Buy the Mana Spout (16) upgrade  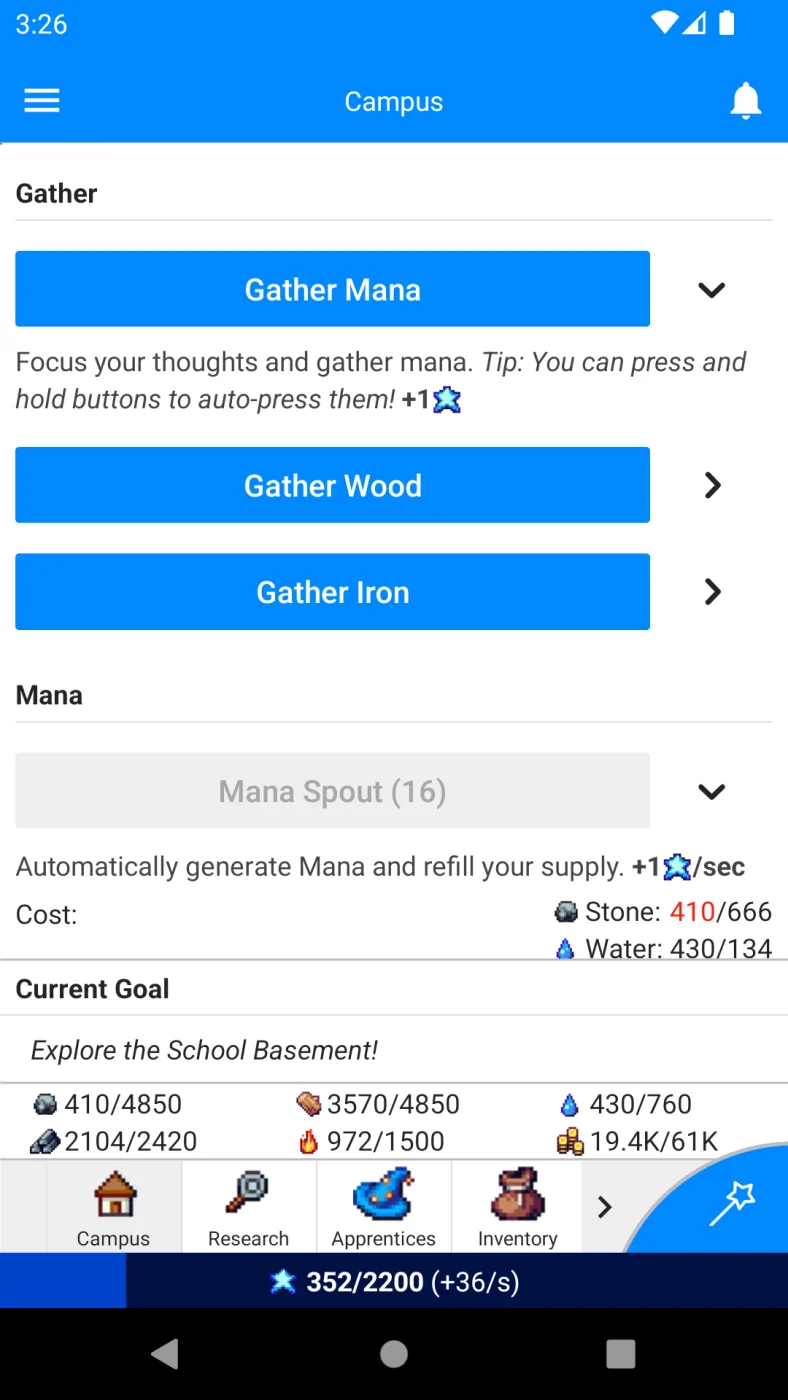pyautogui.click(x=332, y=791)
